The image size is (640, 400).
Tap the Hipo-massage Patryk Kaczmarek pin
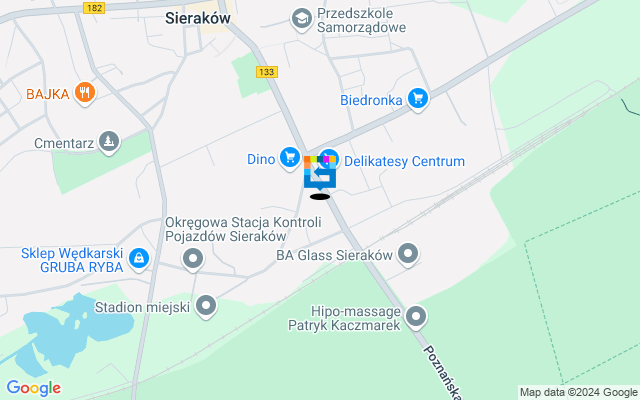coord(416,318)
